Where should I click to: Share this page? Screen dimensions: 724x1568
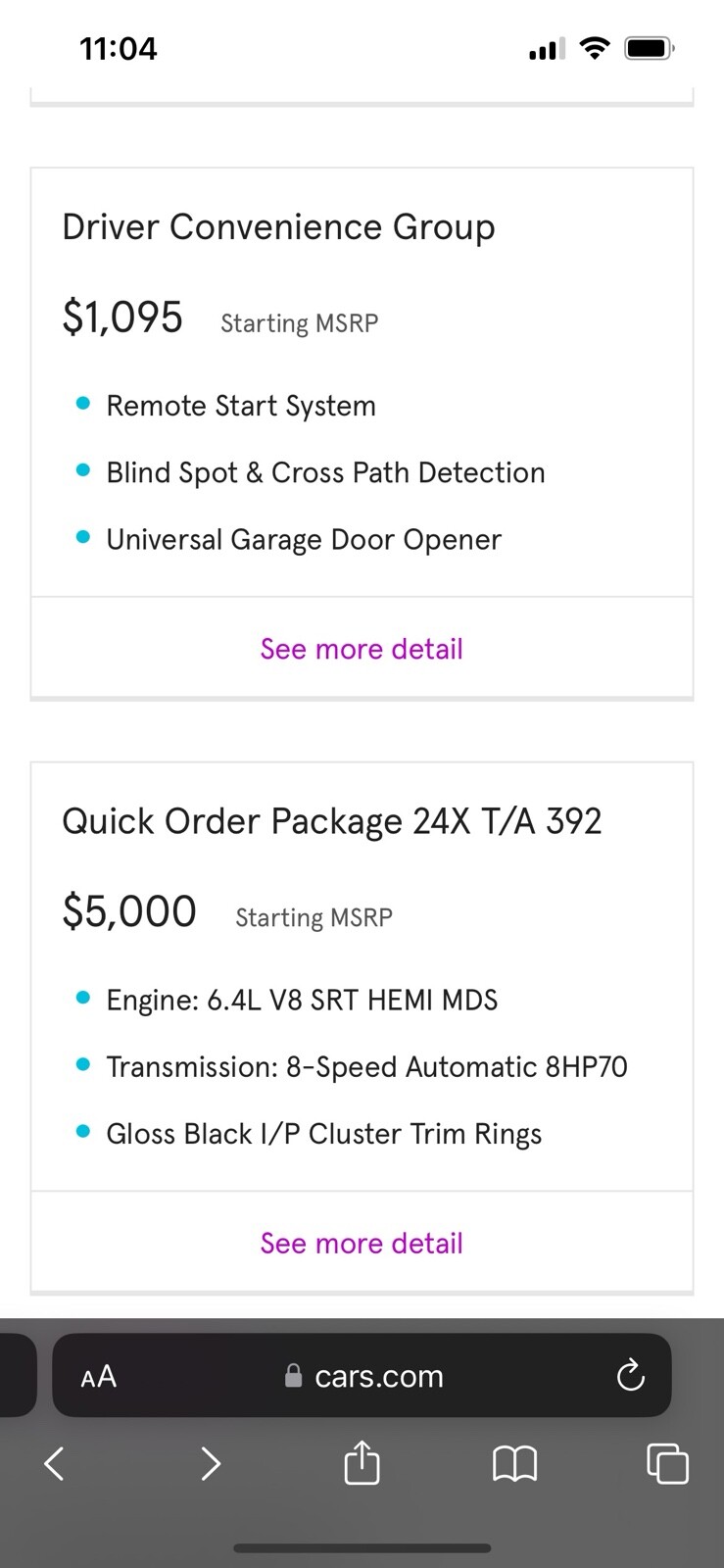click(362, 1462)
